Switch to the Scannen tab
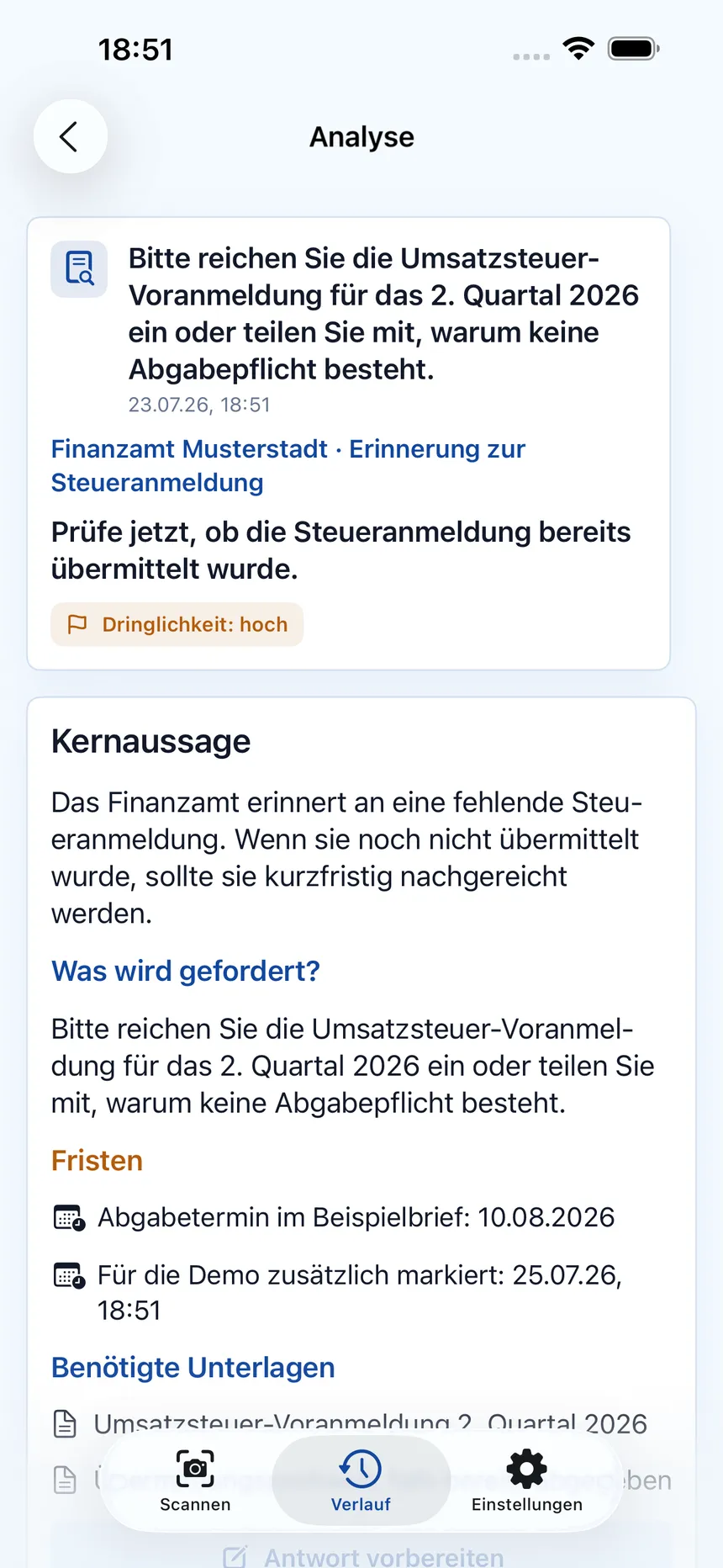The width and height of the screenshot is (723, 1568). tap(195, 1481)
